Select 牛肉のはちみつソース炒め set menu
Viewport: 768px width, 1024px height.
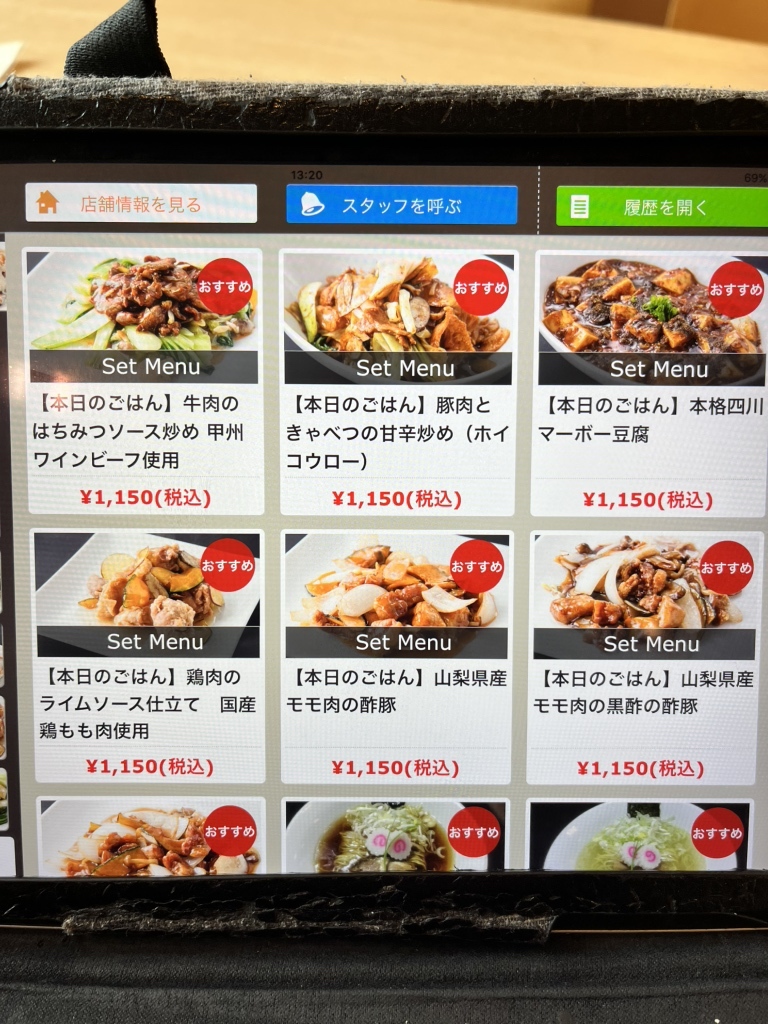(x=144, y=380)
